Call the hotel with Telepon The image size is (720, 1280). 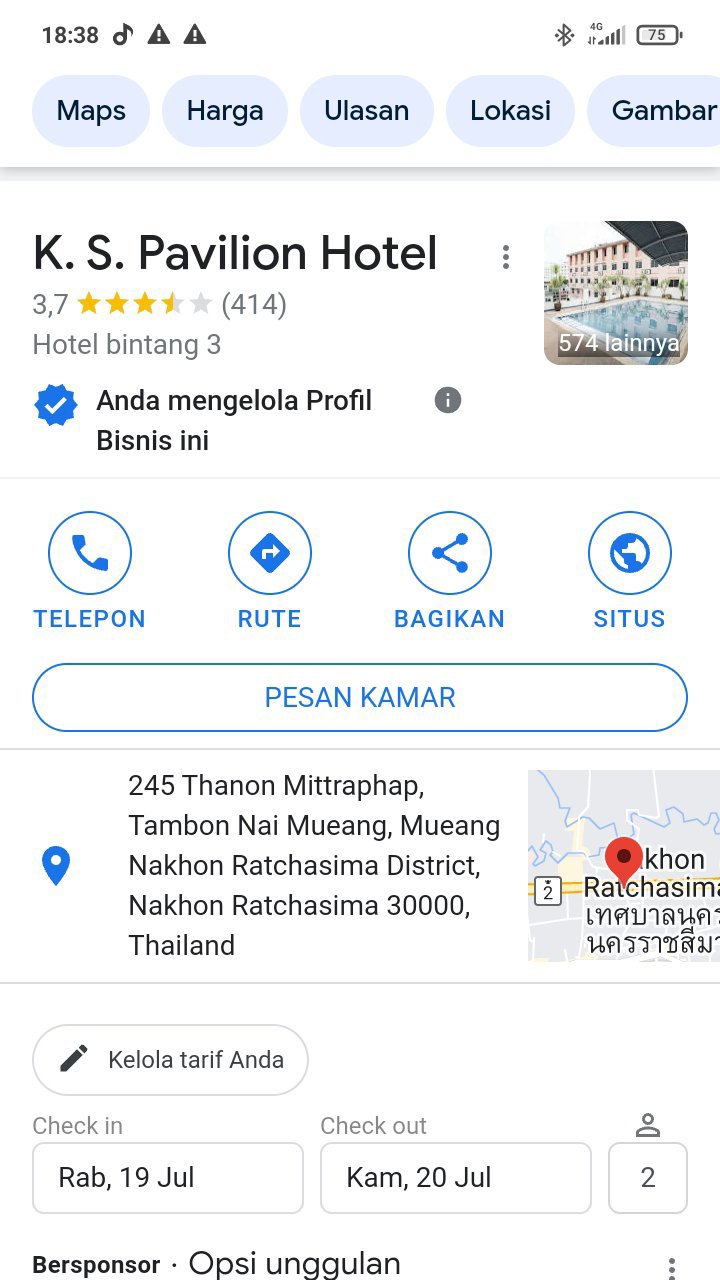point(90,572)
